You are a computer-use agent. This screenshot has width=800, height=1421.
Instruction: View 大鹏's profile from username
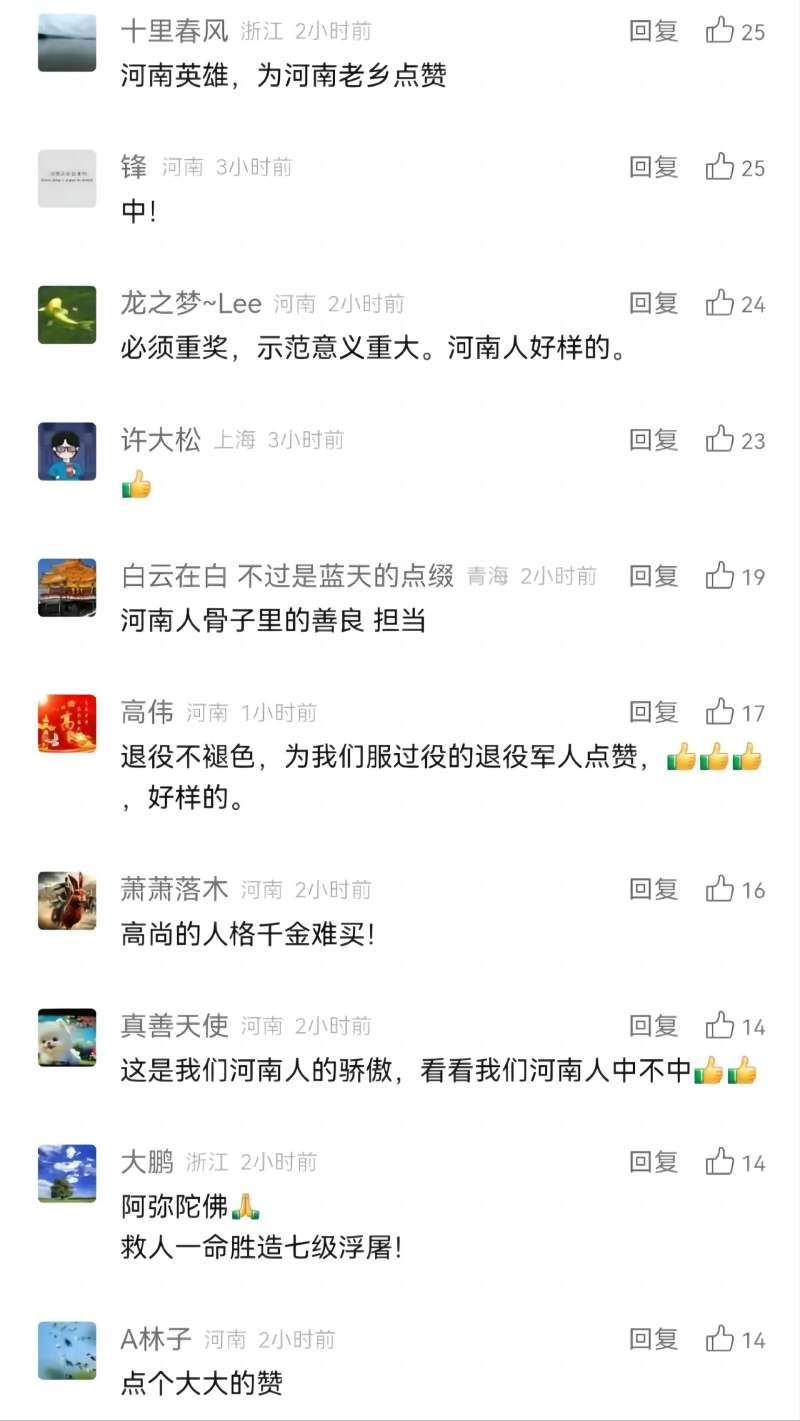click(x=147, y=1162)
